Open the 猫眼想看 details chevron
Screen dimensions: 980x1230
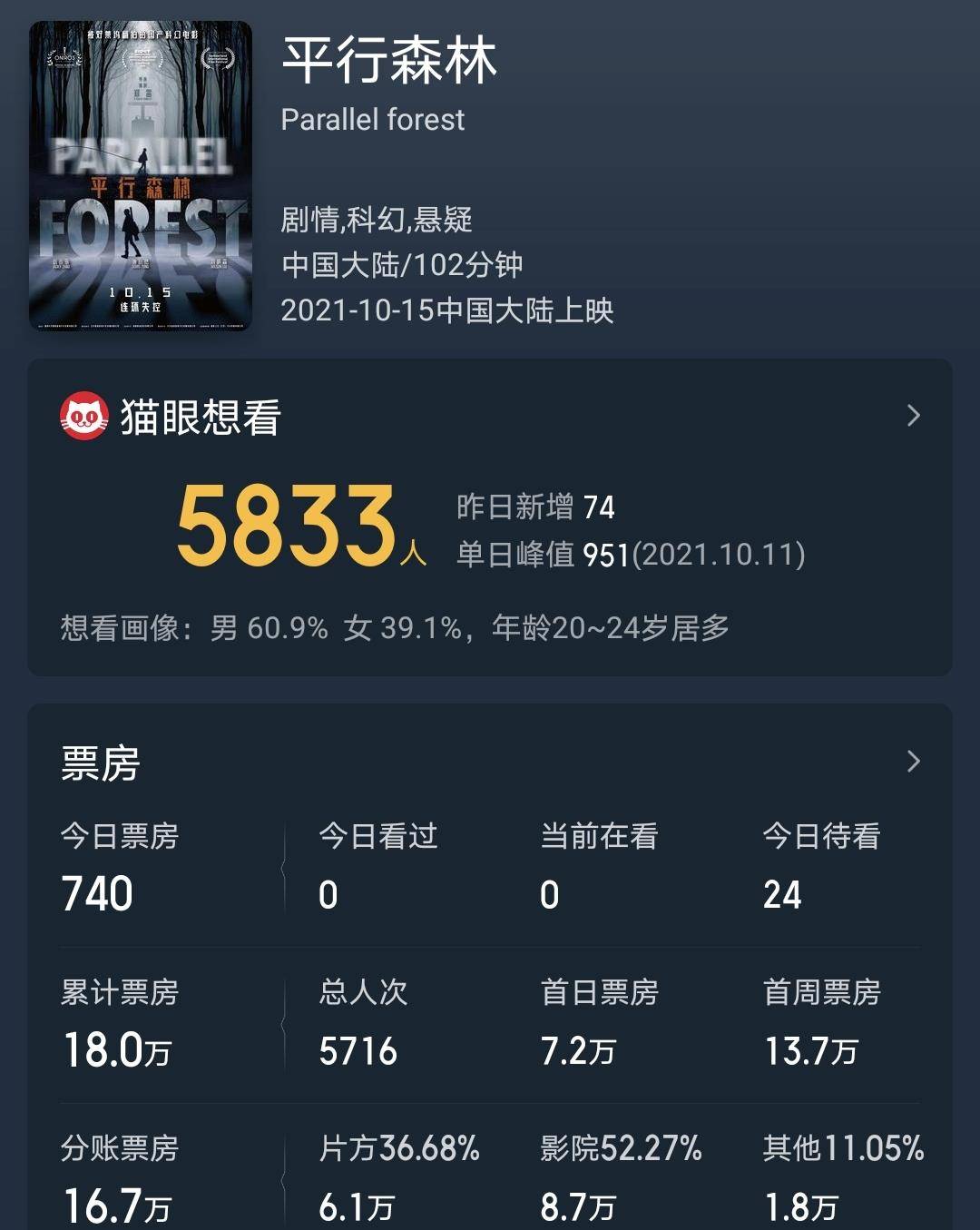913,416
